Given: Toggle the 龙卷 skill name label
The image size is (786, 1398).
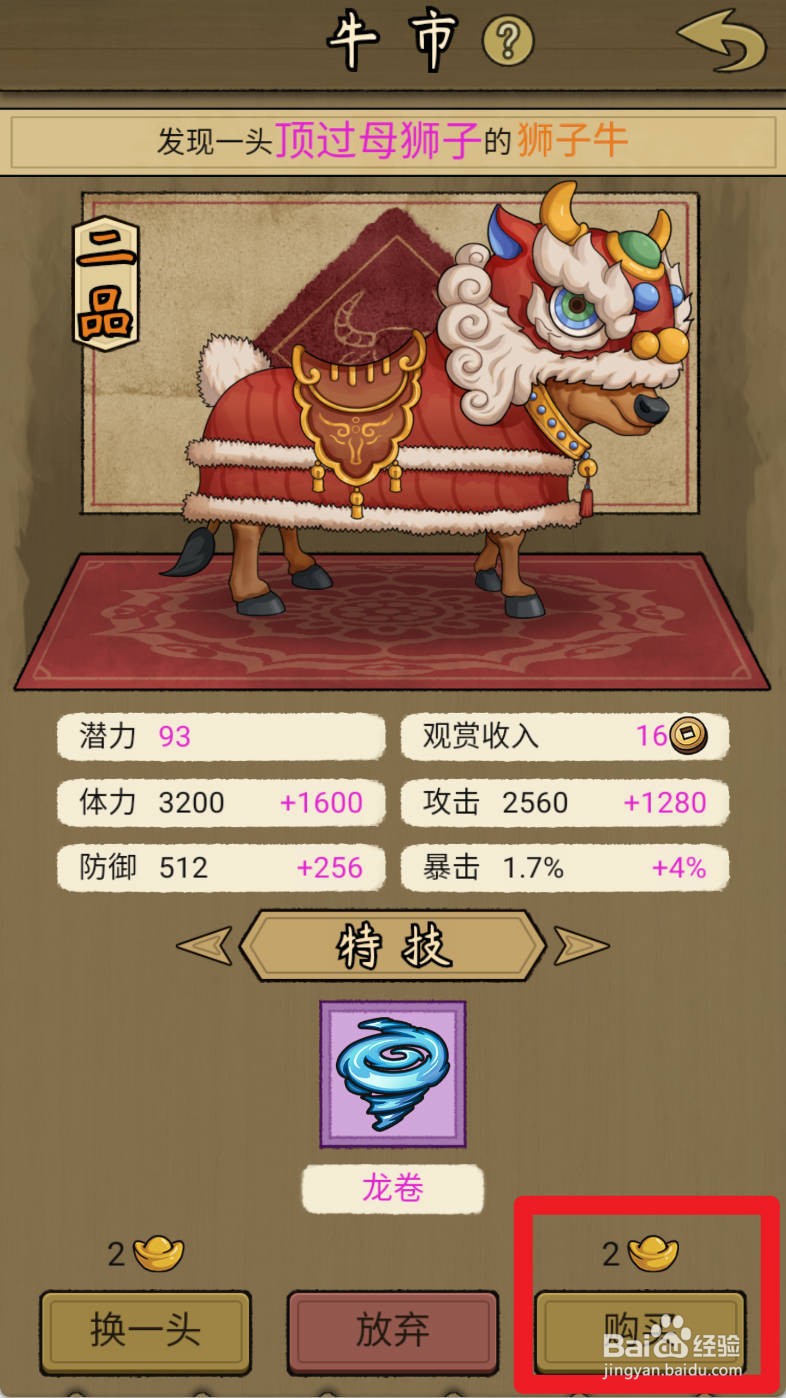Looking at the screenshot, I should coord(392,1189).
